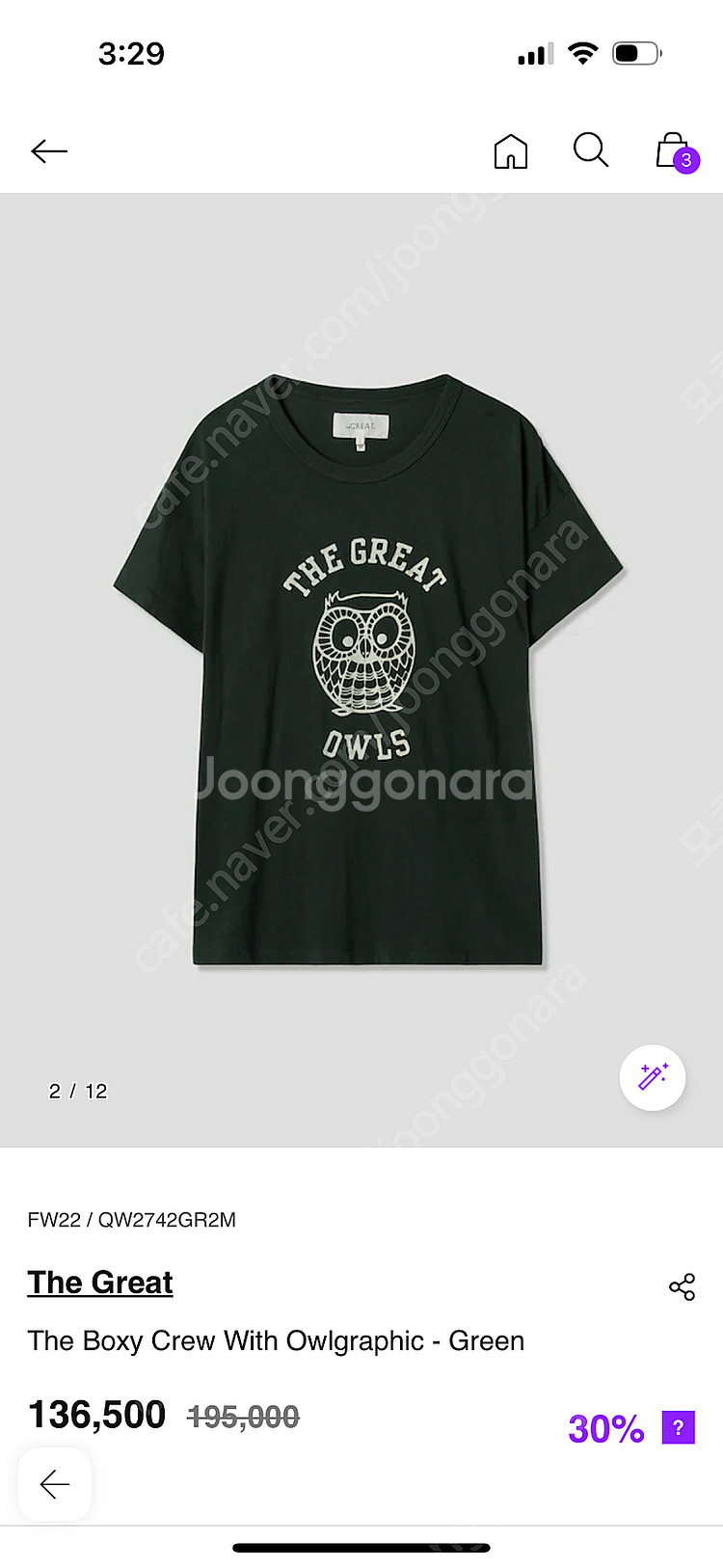Share this product
The image size is (723, 1568).
coord(682,1287)
